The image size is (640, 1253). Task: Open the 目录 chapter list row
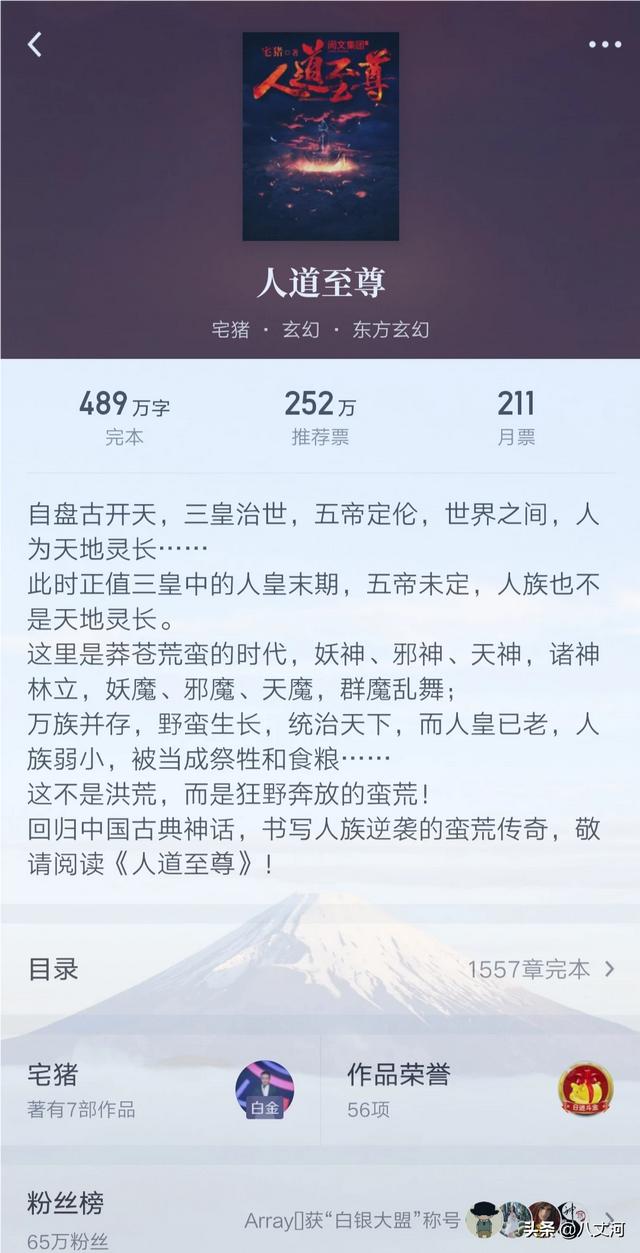click(320, 969)
